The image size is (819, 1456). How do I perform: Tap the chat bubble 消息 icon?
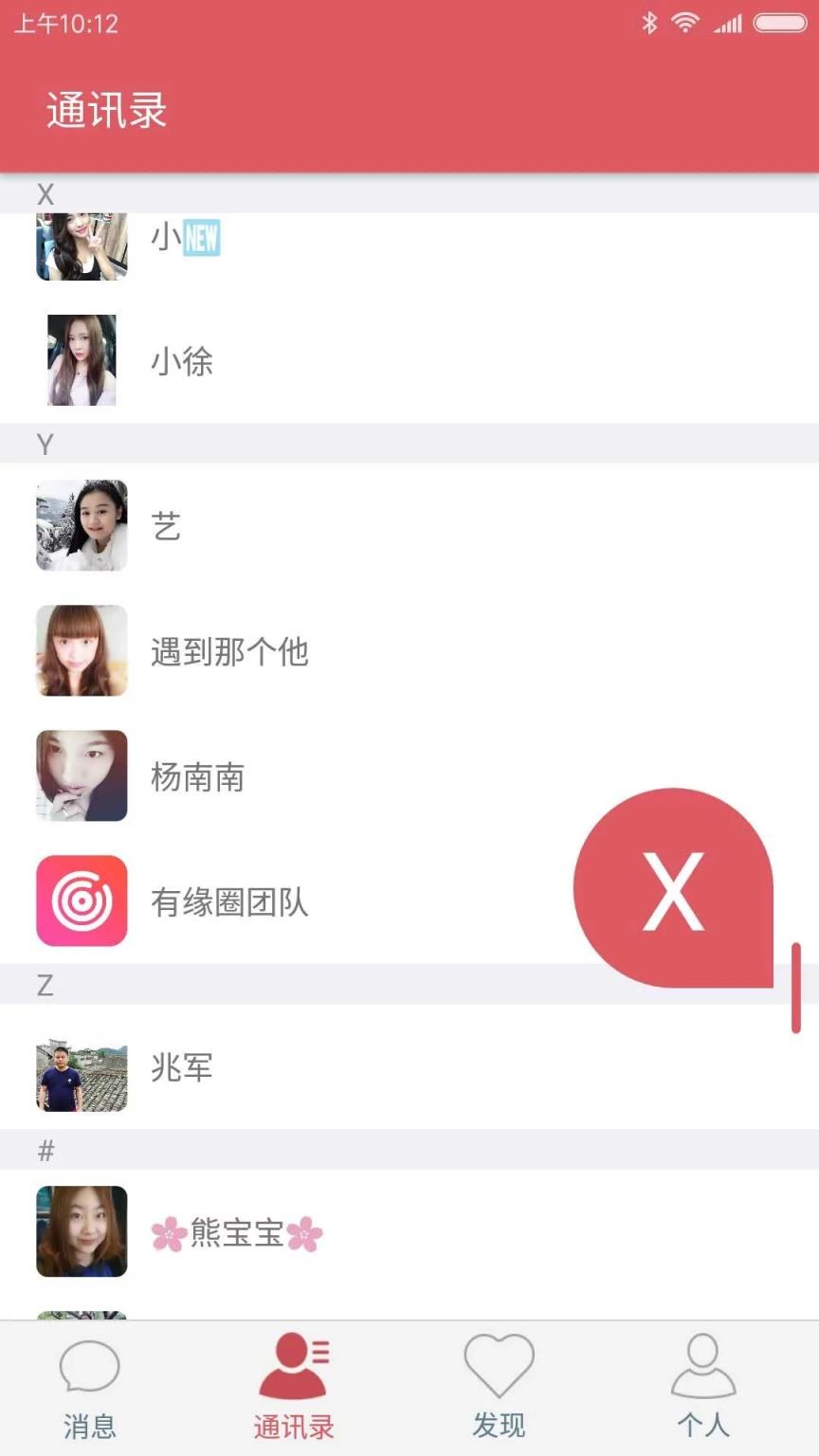point(89,1367)
